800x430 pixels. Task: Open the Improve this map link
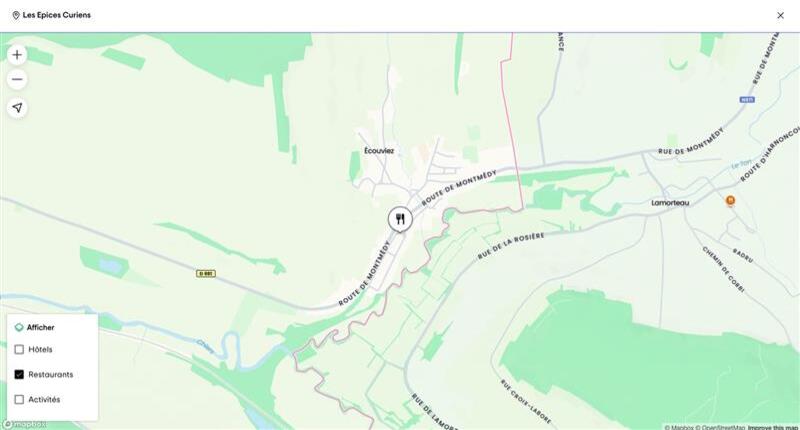point(773,427)
